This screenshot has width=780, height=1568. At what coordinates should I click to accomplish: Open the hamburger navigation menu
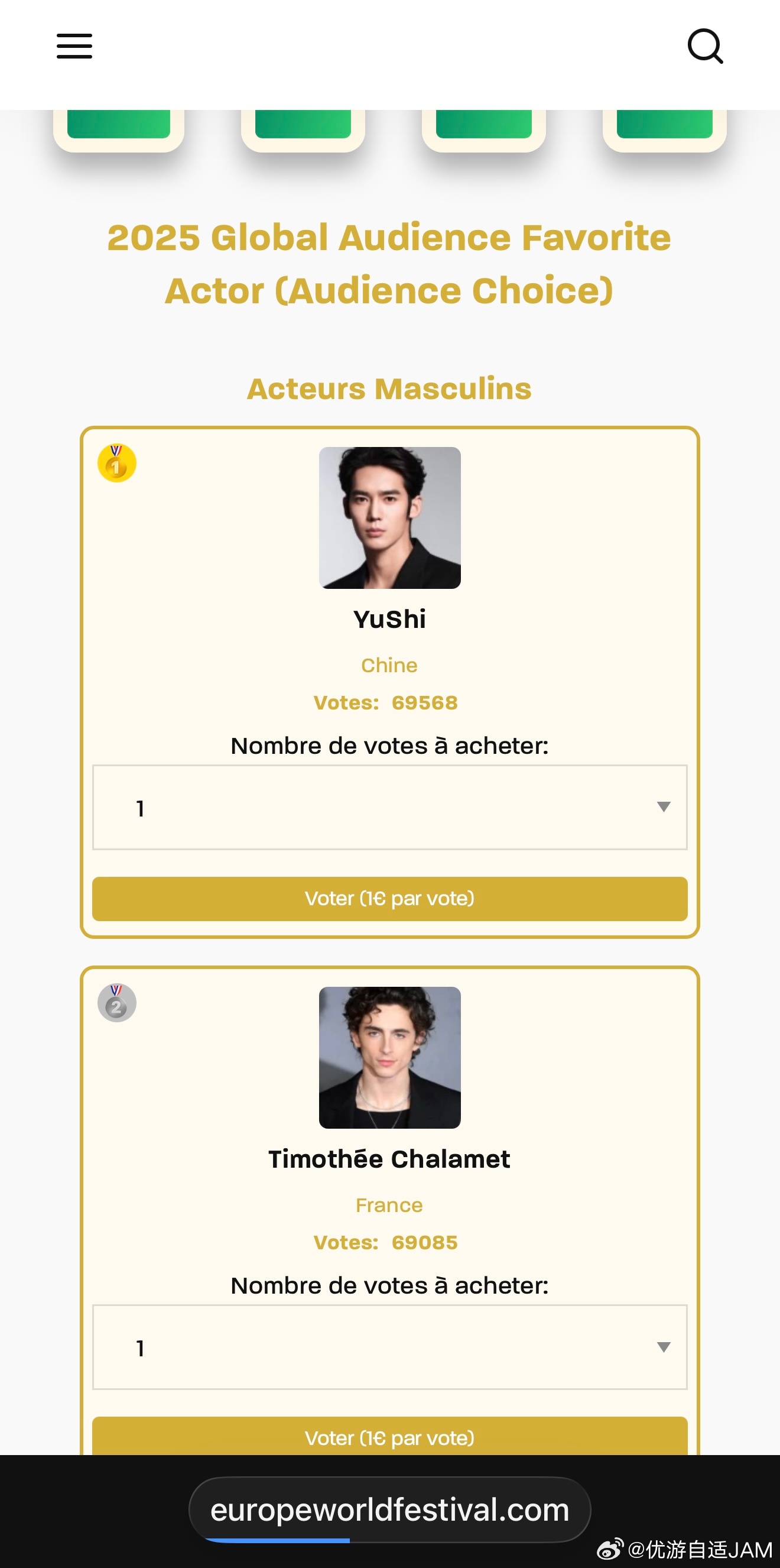pyautogui.click(x=74, y=46)
